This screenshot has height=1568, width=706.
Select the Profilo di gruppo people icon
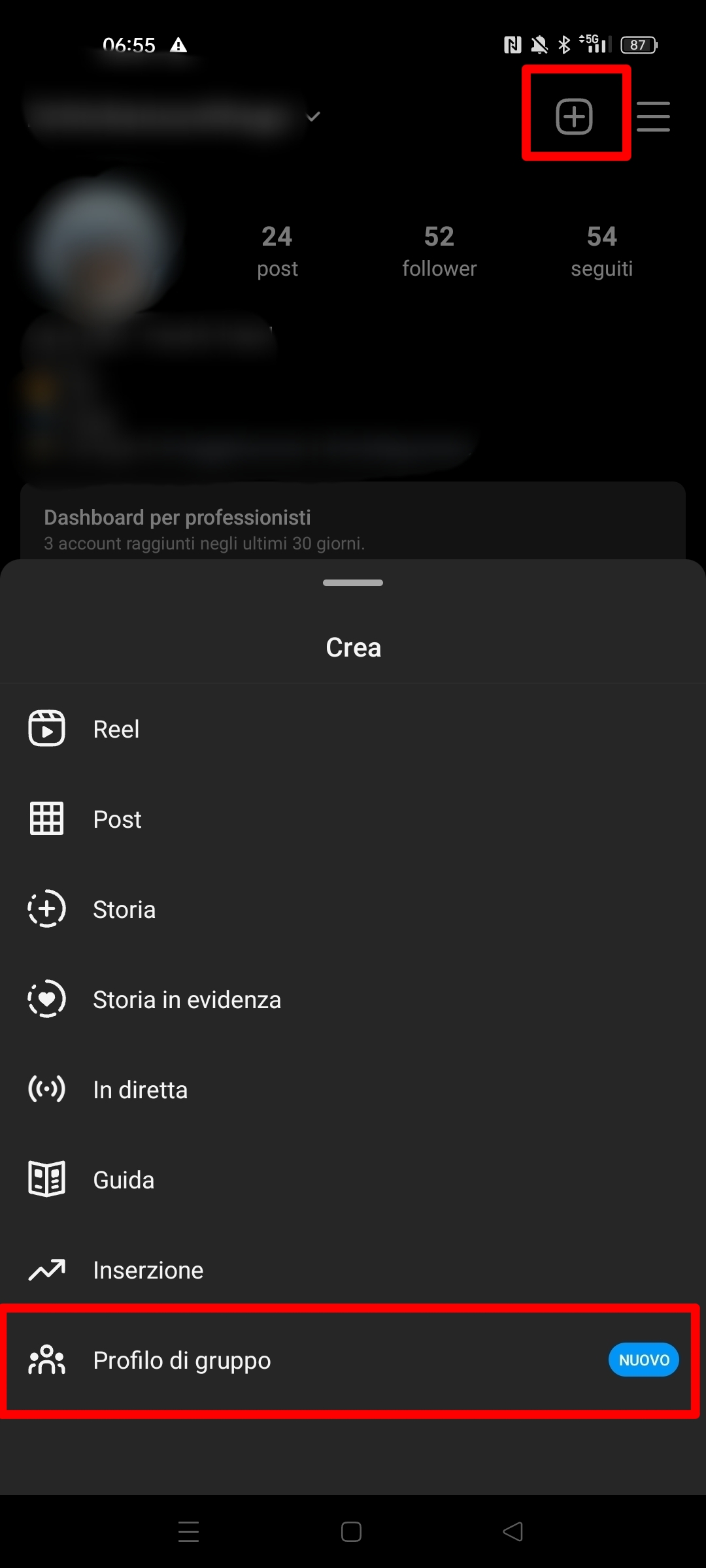(x=47, y=1360)
